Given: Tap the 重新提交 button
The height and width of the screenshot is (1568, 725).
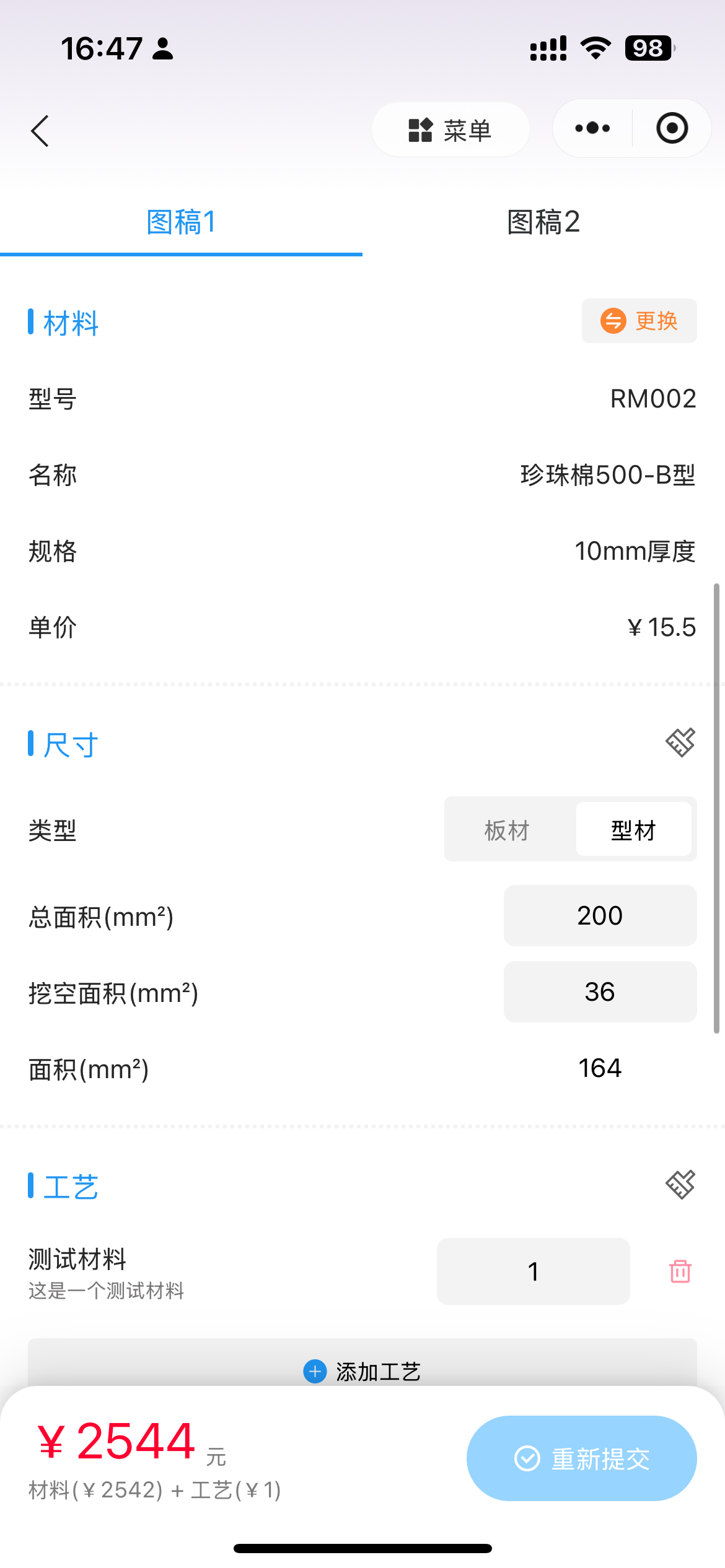Looking at the screenshot, I should coord(581,1458).
